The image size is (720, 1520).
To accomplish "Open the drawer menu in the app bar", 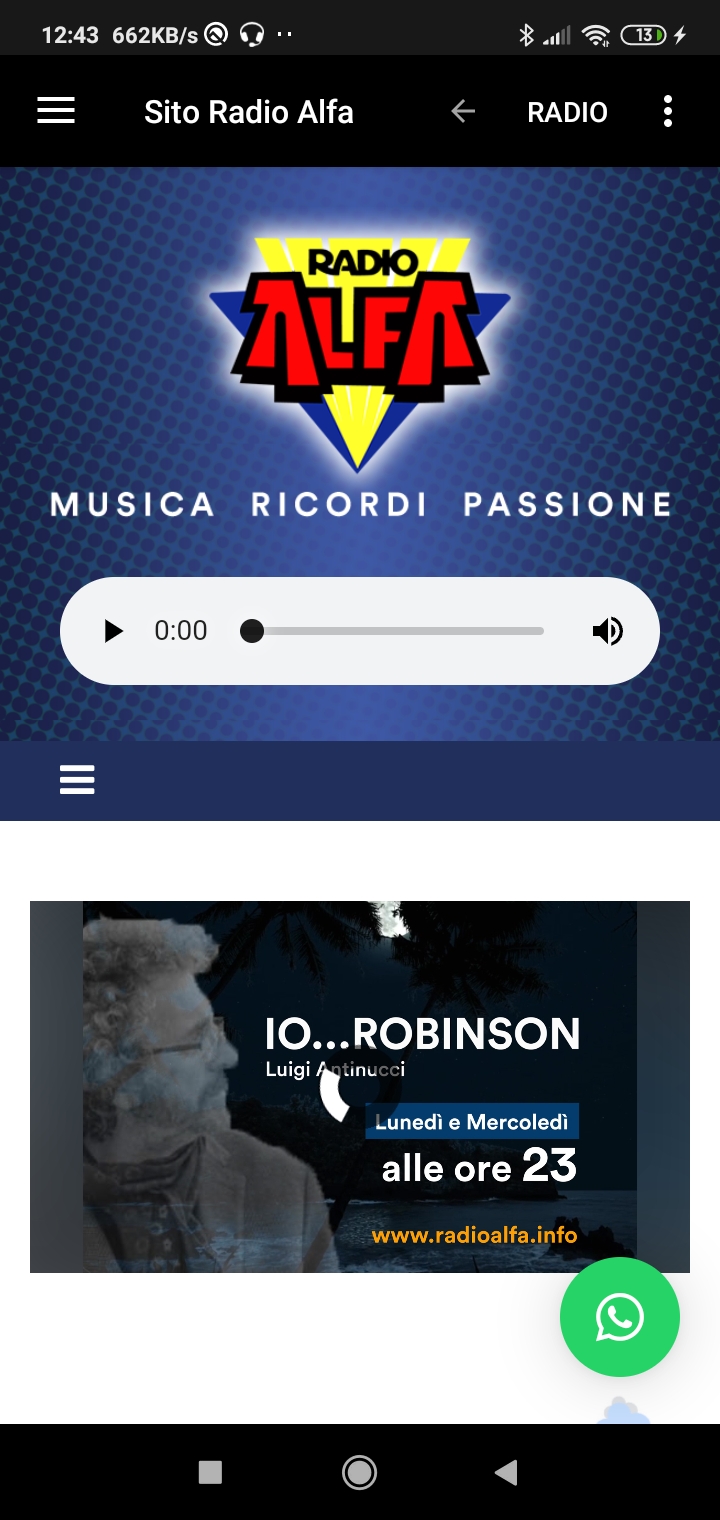I will tap(56, 111).
